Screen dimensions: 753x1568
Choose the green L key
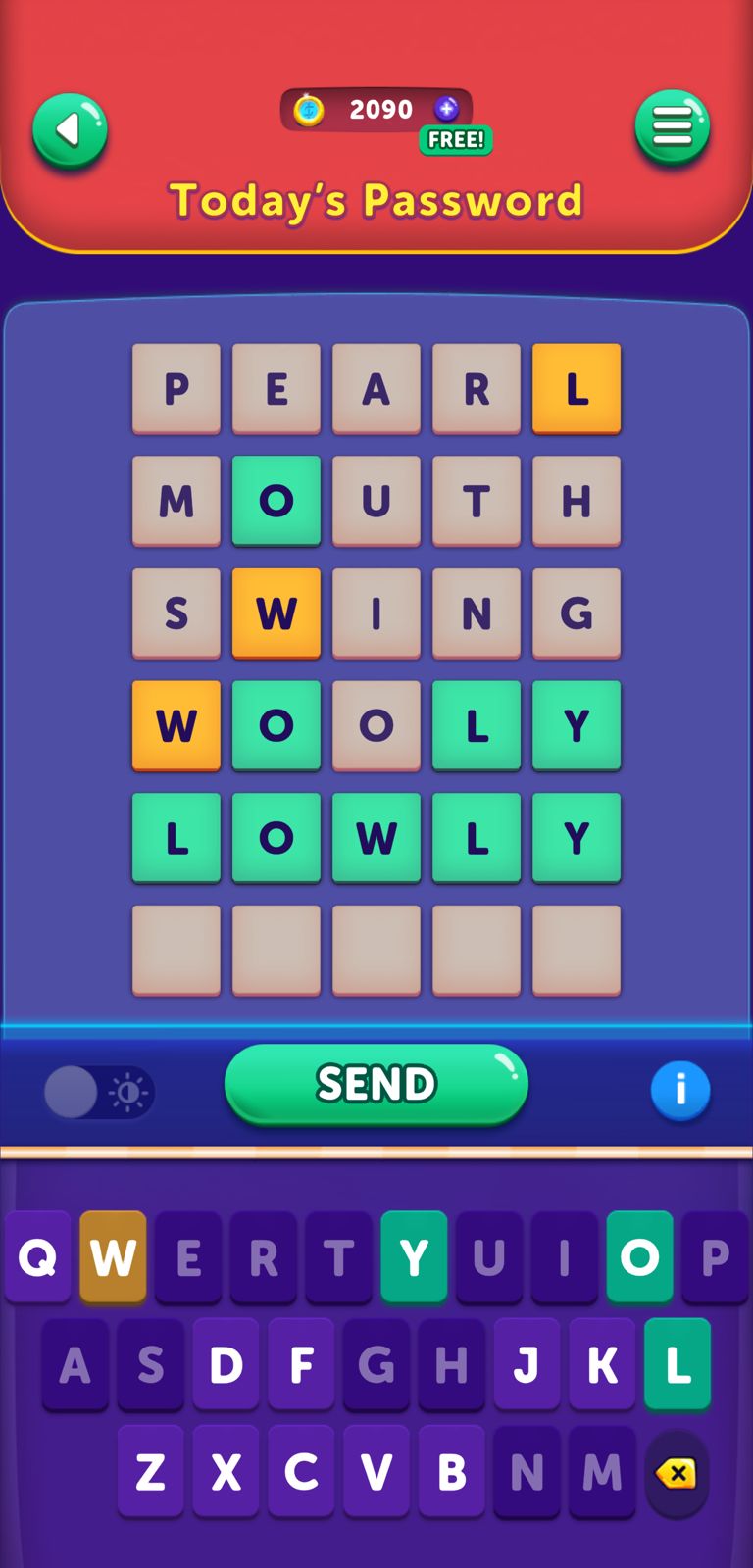tap(678, 1364)
